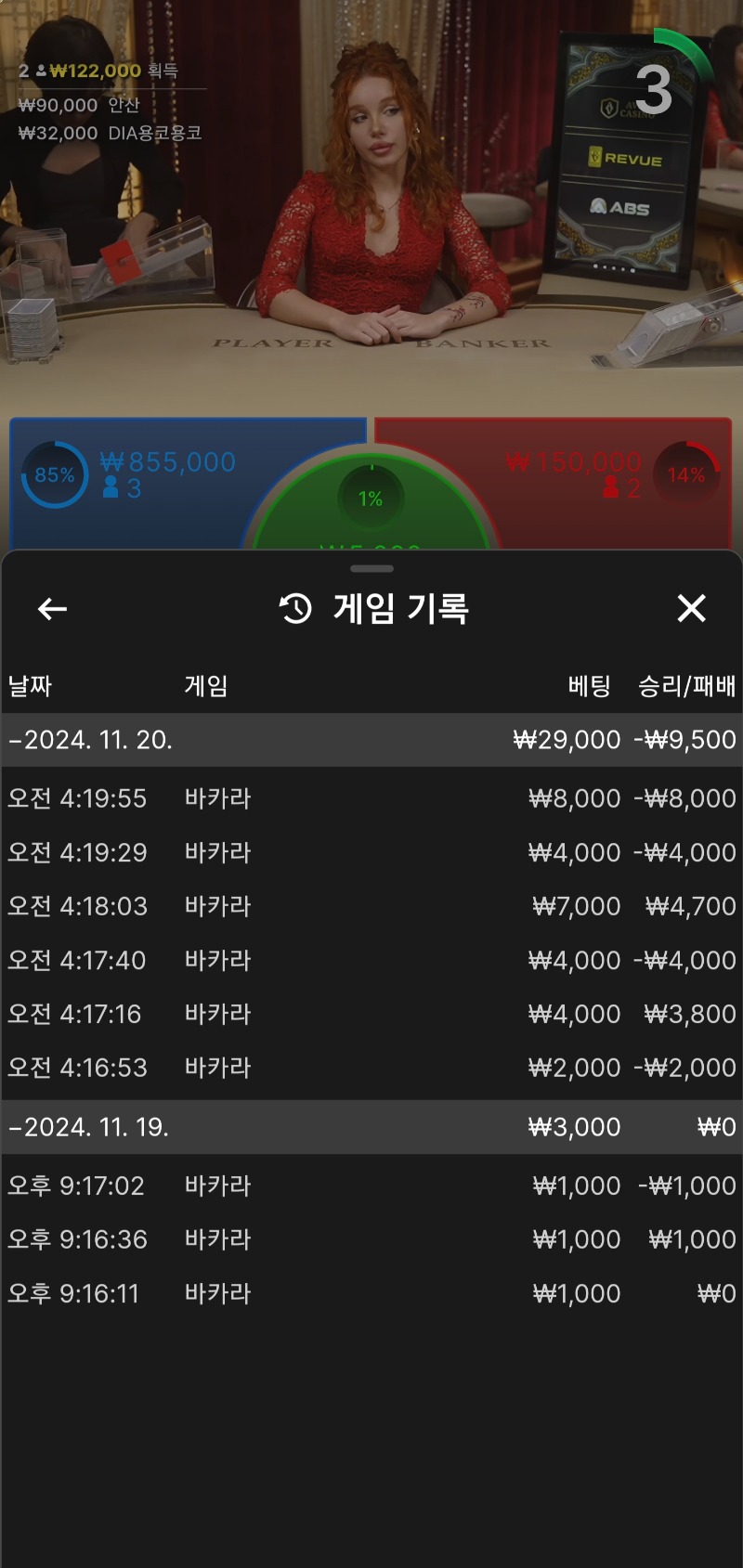Open the 오전 4:19:29 바카라 record
Viewport: 743px width, 1568px height.
point(371,852)
